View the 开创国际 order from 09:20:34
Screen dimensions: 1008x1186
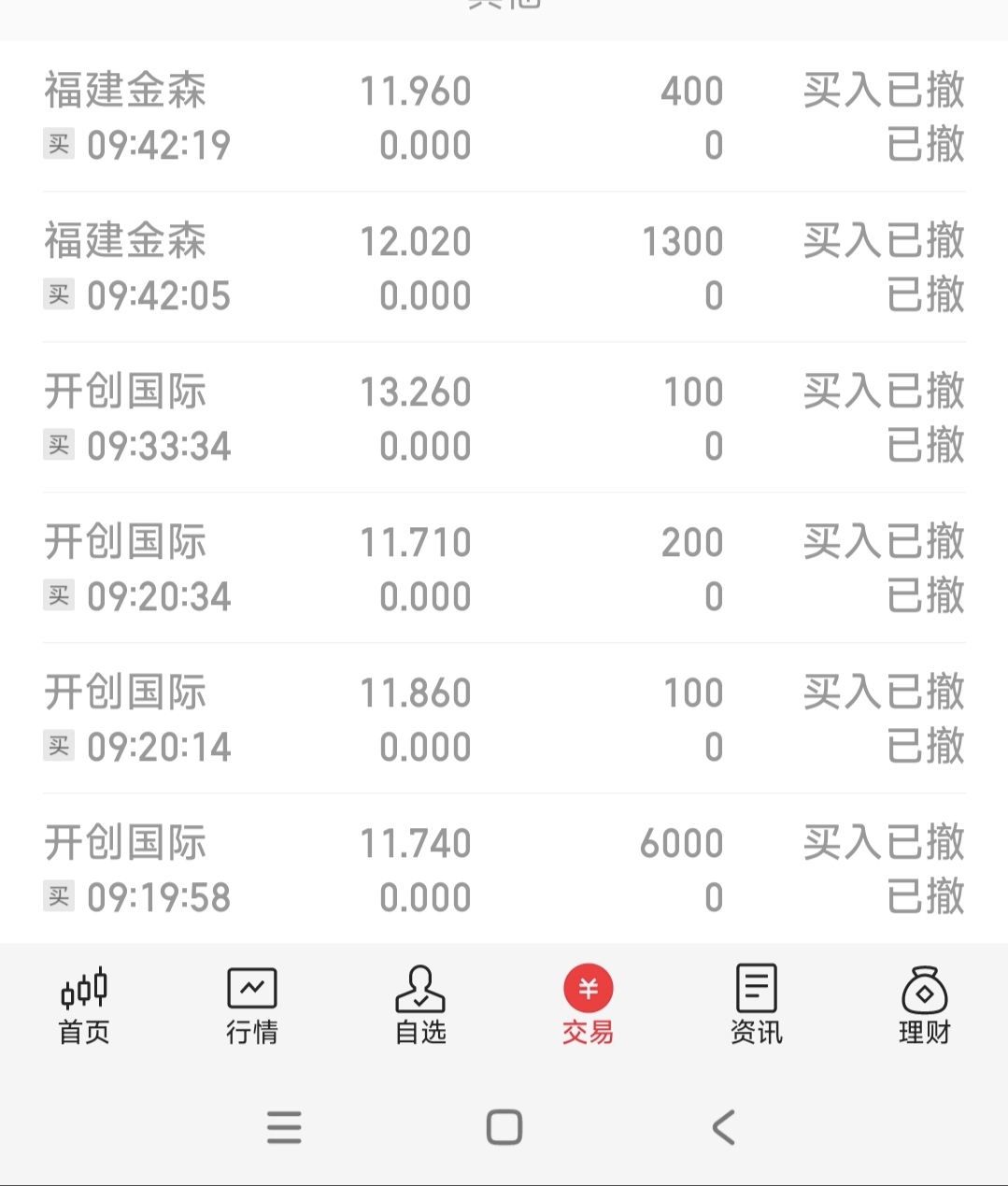coord(504,568)
